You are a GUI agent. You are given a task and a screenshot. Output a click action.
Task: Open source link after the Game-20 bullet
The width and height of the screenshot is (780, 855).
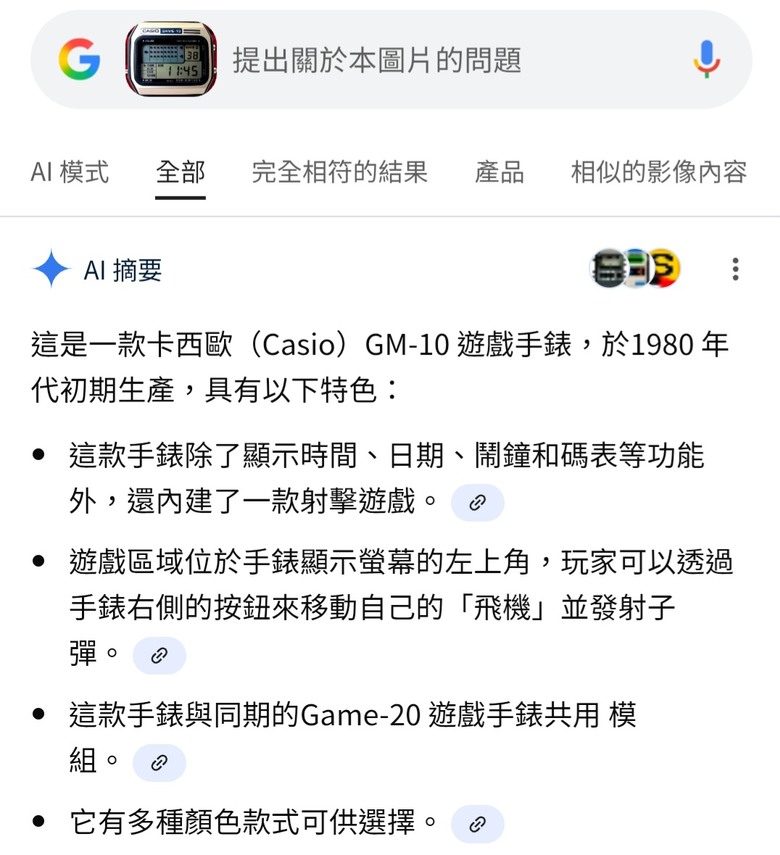(159, 762)
